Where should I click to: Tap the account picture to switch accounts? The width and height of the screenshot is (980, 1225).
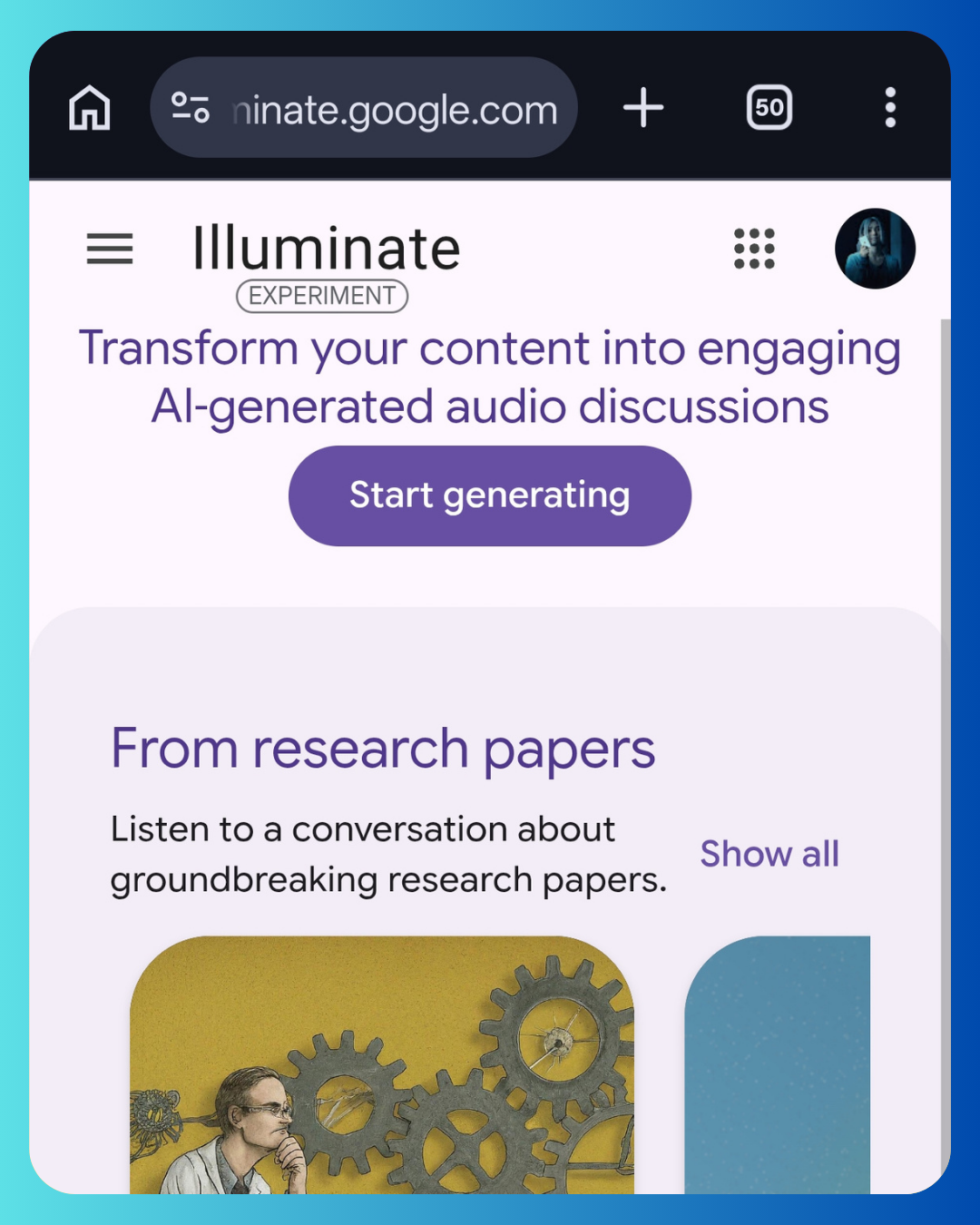[874, 249]
